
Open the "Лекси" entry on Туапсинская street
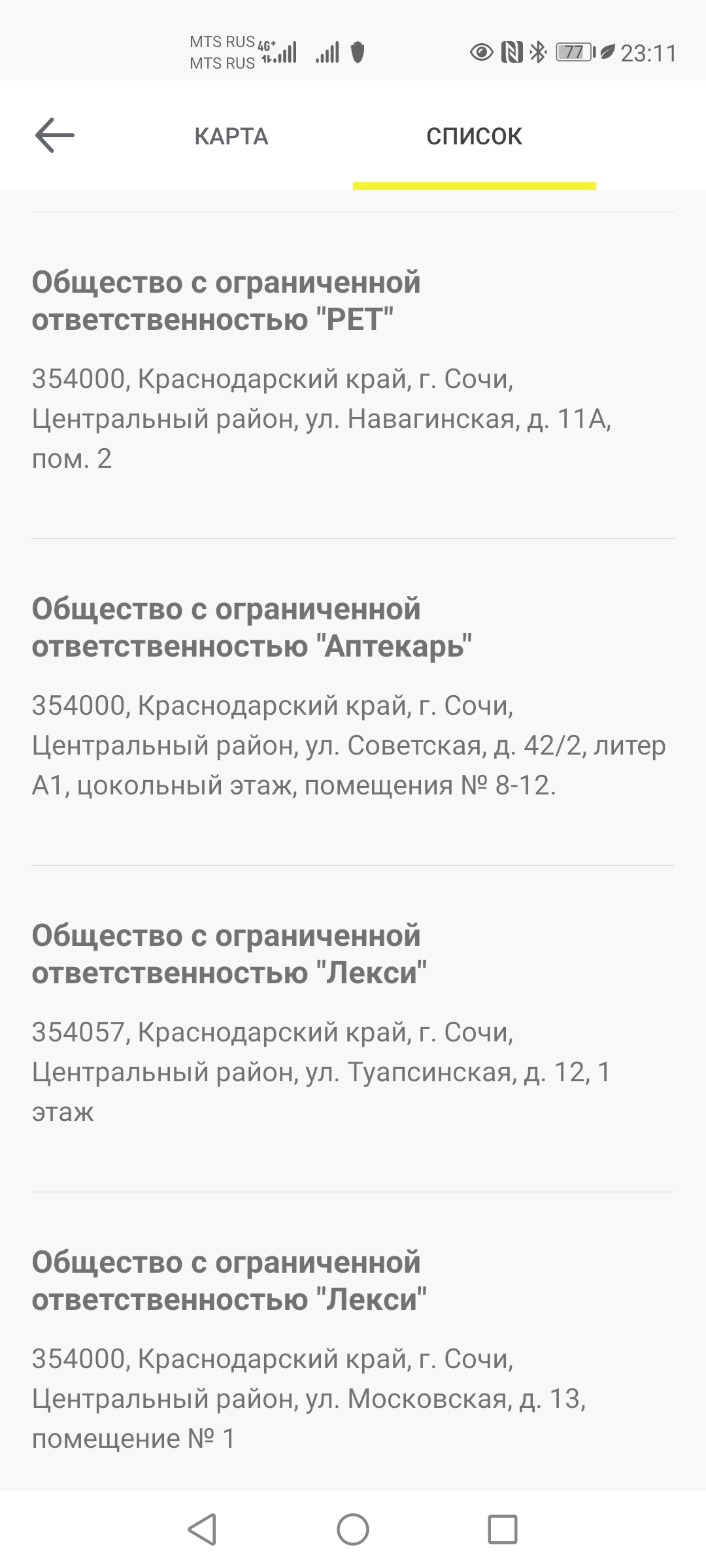pyautogui.click(x=352, y=1026)
